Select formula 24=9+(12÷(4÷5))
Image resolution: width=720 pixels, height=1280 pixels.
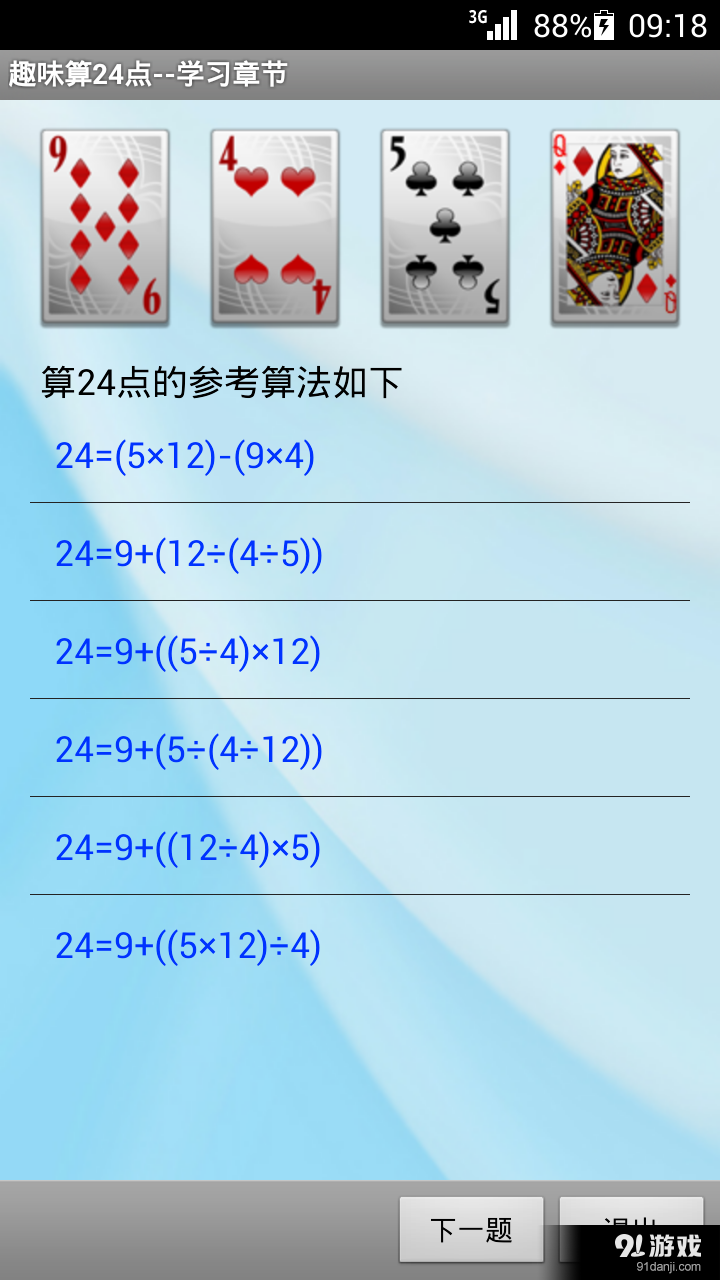pyautogui.click(x=190, y=553)
